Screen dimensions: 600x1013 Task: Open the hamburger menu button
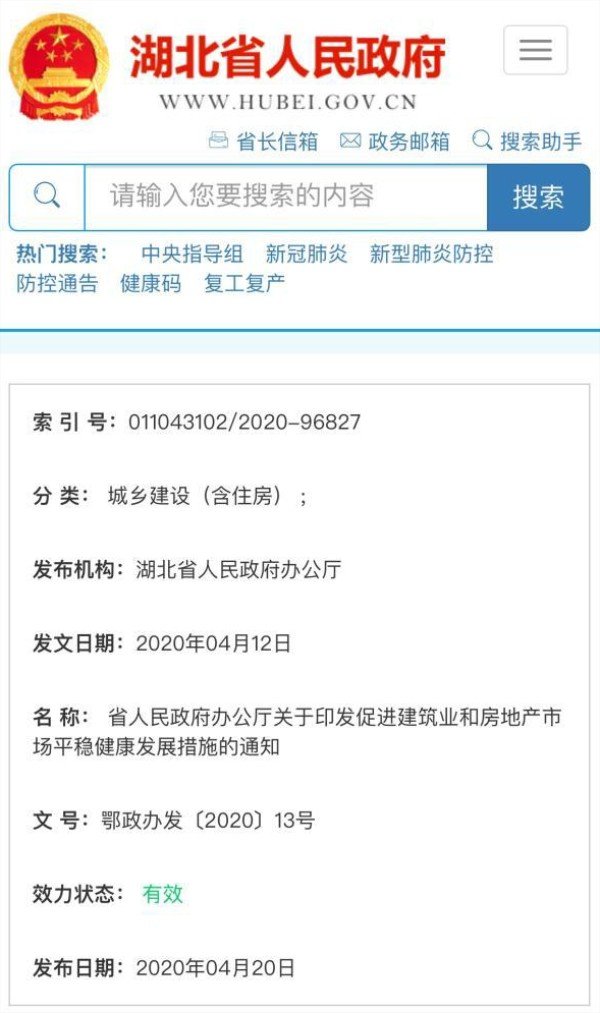535,50
